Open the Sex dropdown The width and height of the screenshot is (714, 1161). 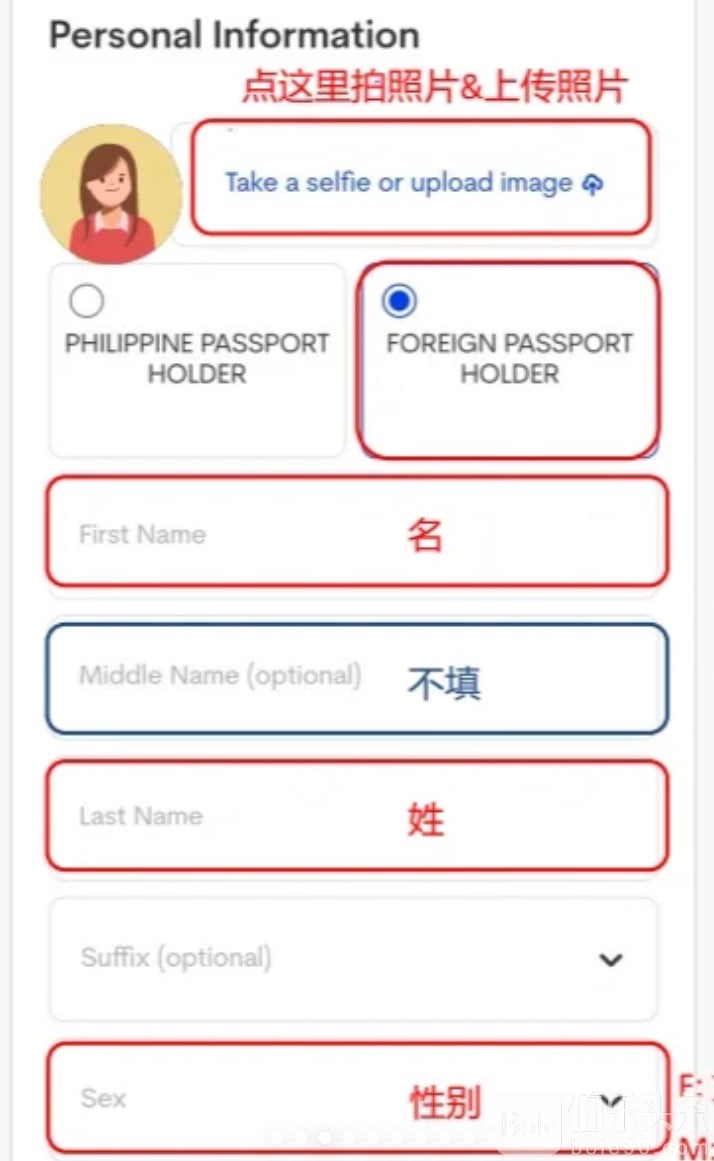[x=354, y=1098]
